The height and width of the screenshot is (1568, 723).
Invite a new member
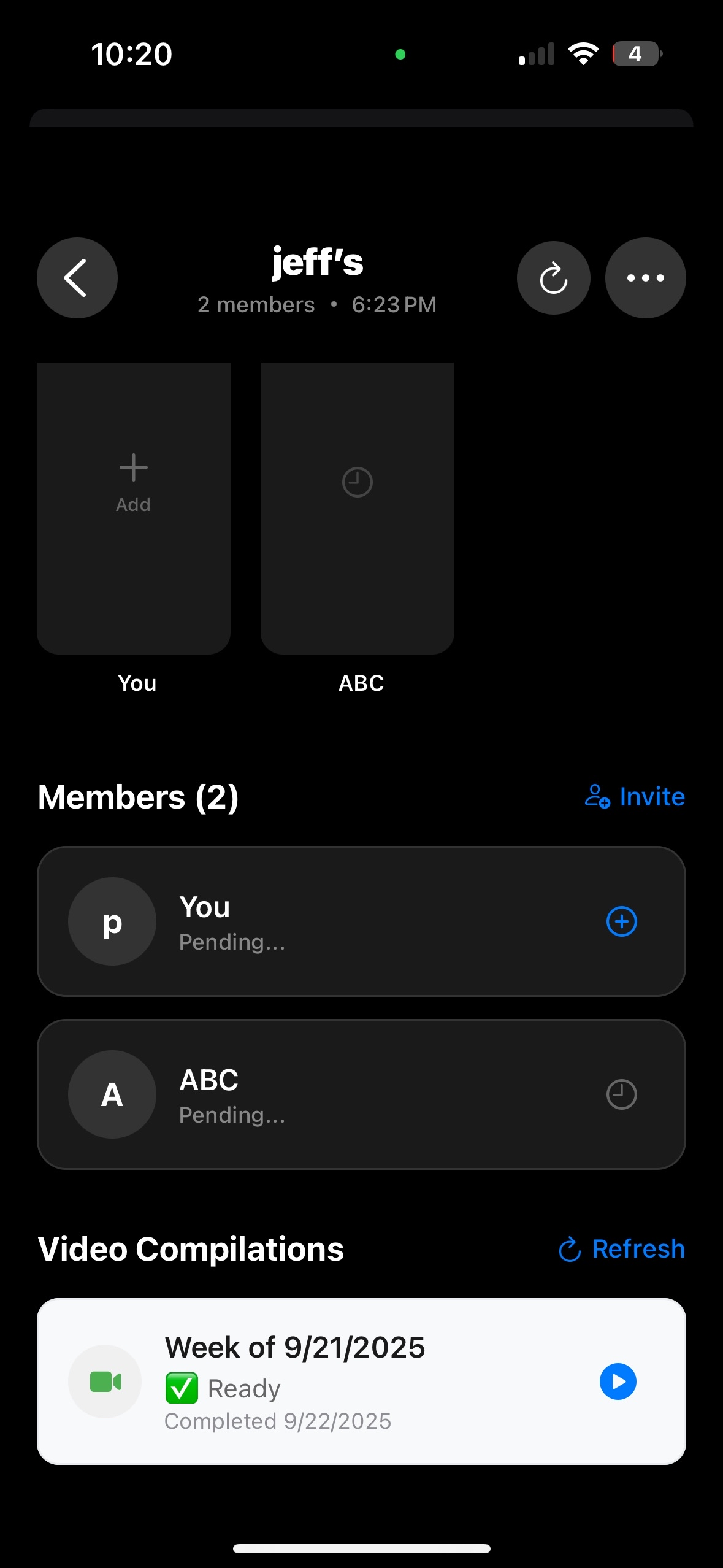(634, 796)
